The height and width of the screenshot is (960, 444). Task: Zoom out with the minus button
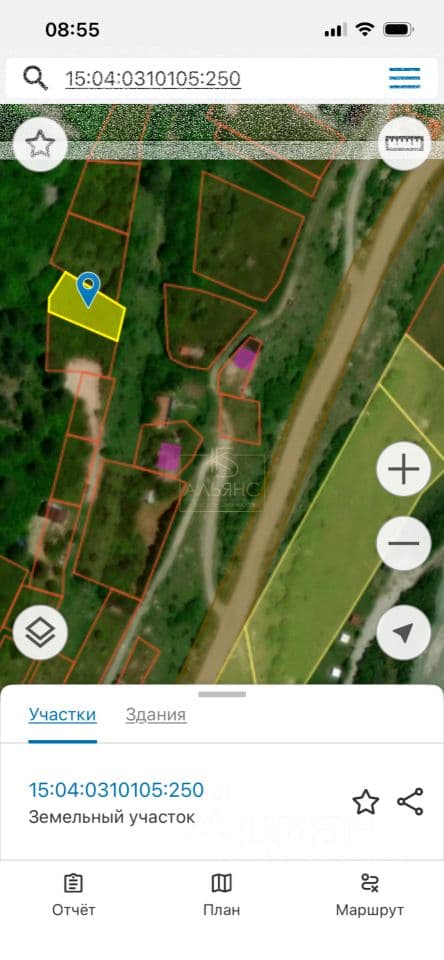(x=404, y=543)
